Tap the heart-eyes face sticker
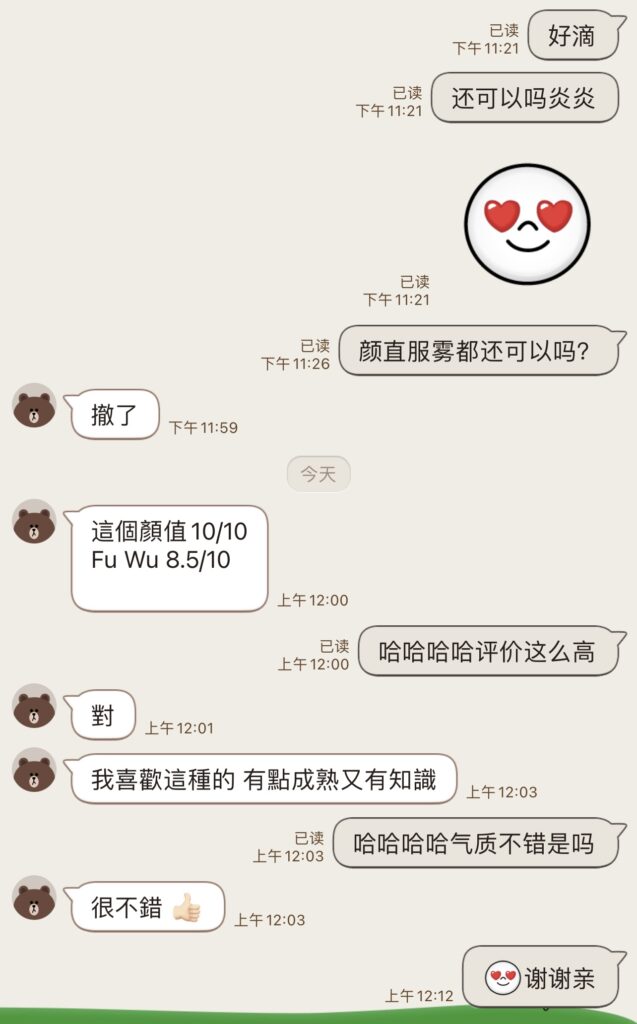The height and width of the screenshot is (1024, 637). coord(527,223)
